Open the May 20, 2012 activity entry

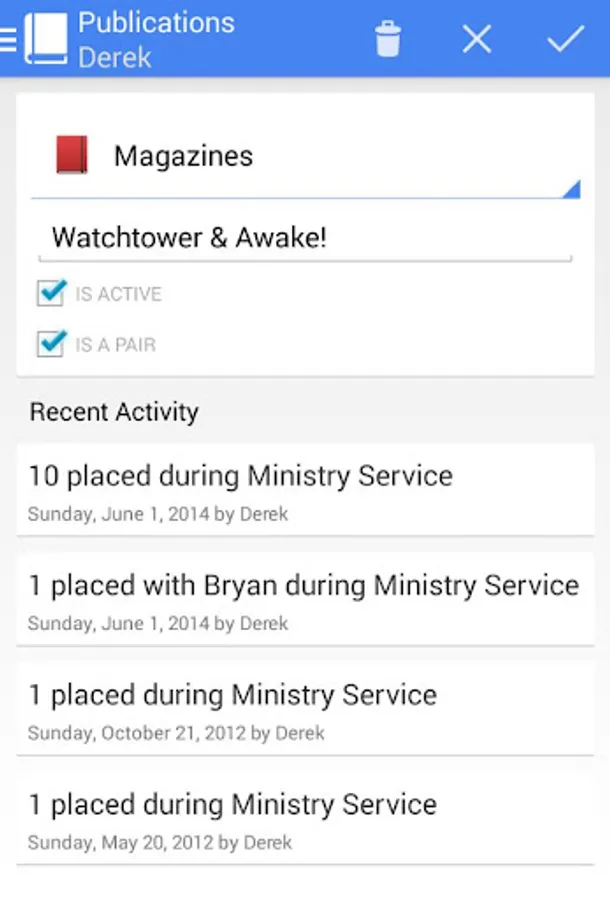click(305, 819)
